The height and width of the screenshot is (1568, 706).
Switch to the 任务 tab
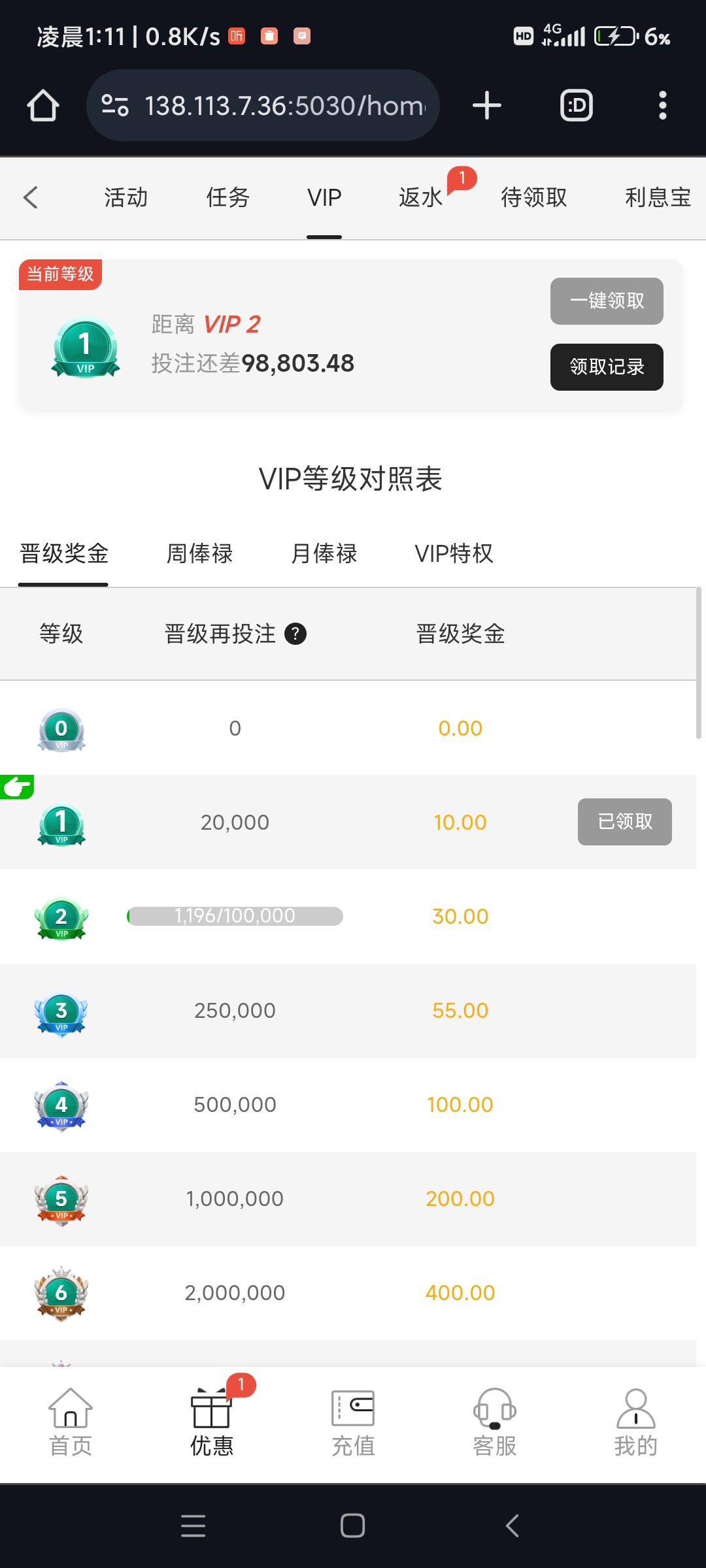click(x=227, y=197)
